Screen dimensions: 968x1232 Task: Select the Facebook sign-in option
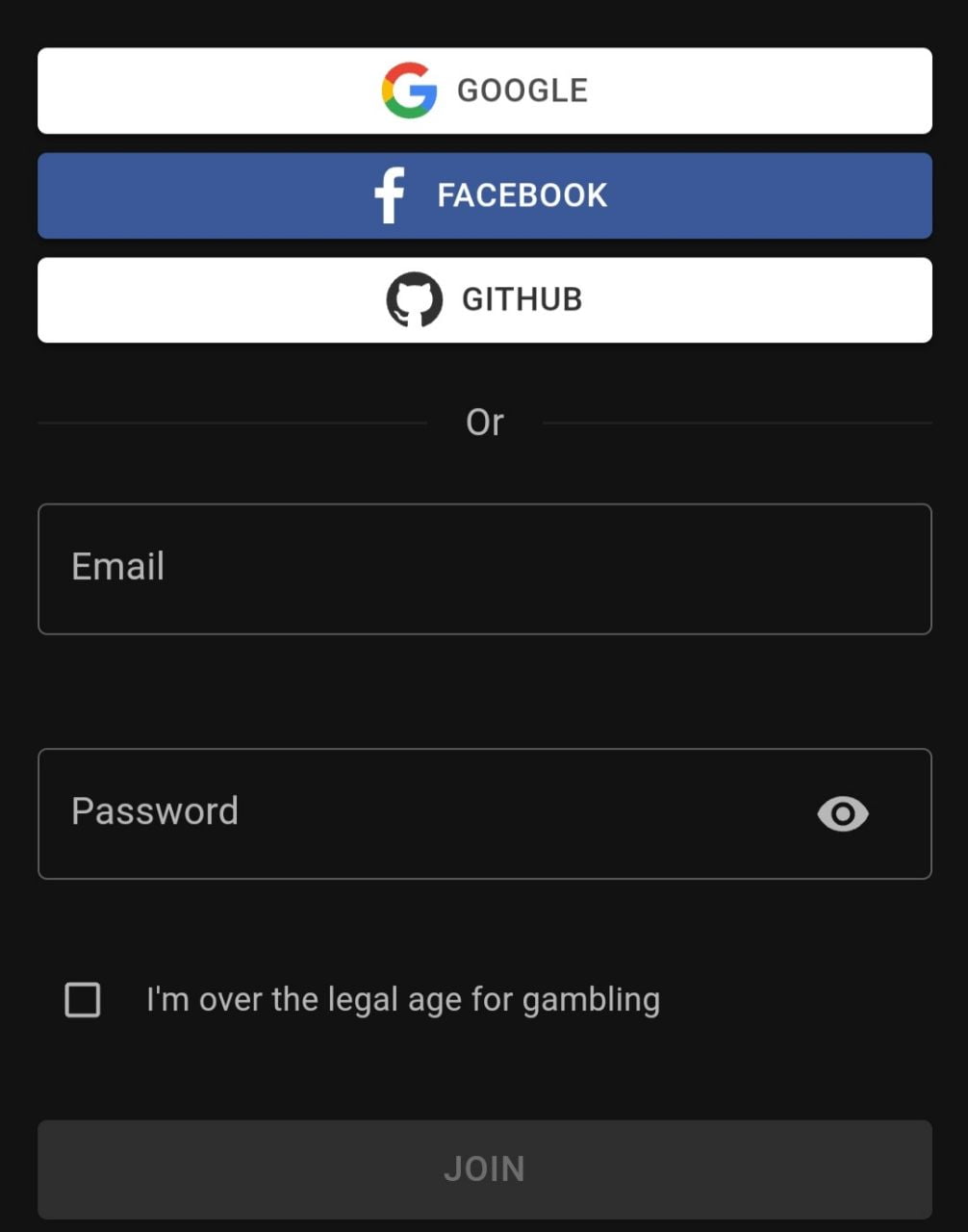484,195
